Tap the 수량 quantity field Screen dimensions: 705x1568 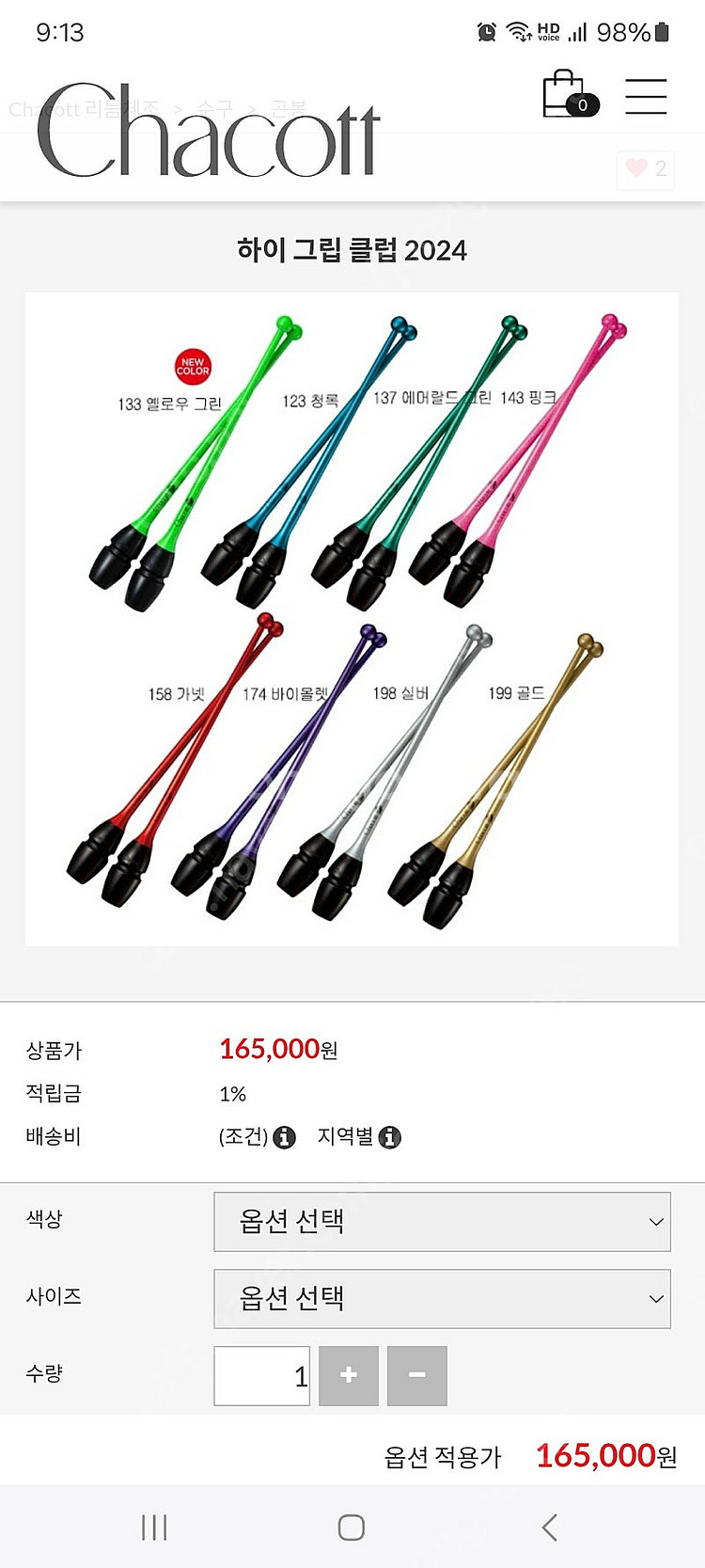click(x=261, y=1376)
